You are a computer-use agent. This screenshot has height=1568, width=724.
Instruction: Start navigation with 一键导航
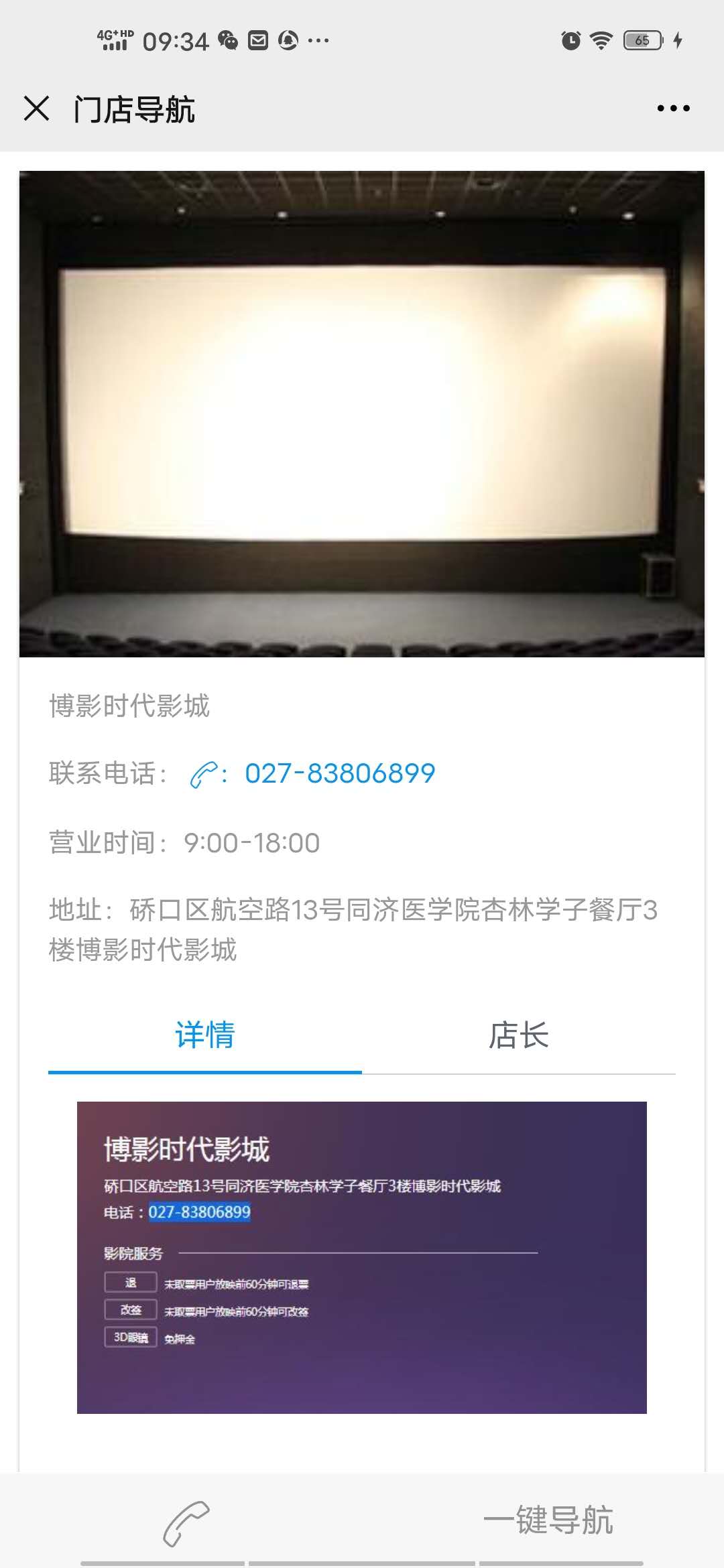[x=548, y=1520]
